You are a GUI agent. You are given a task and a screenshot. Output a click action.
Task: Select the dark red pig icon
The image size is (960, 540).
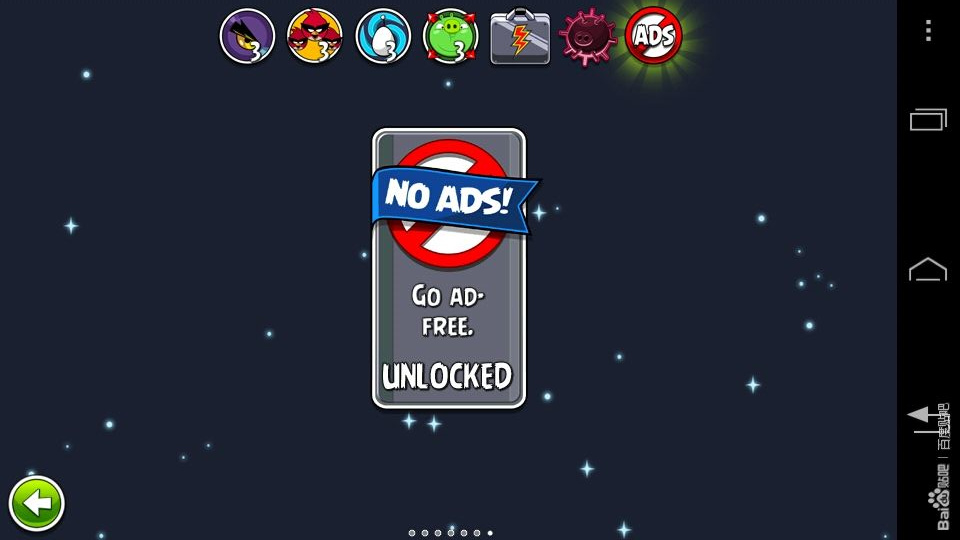[587, 37]
